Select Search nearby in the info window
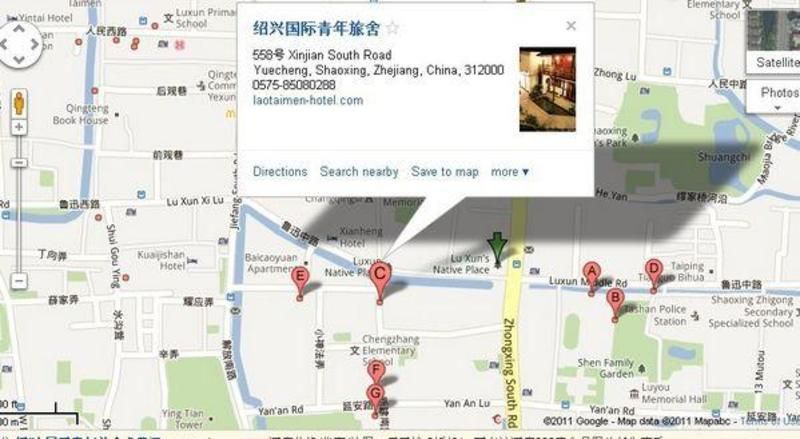This screenshot has width=800, height=439. (358, 172)
